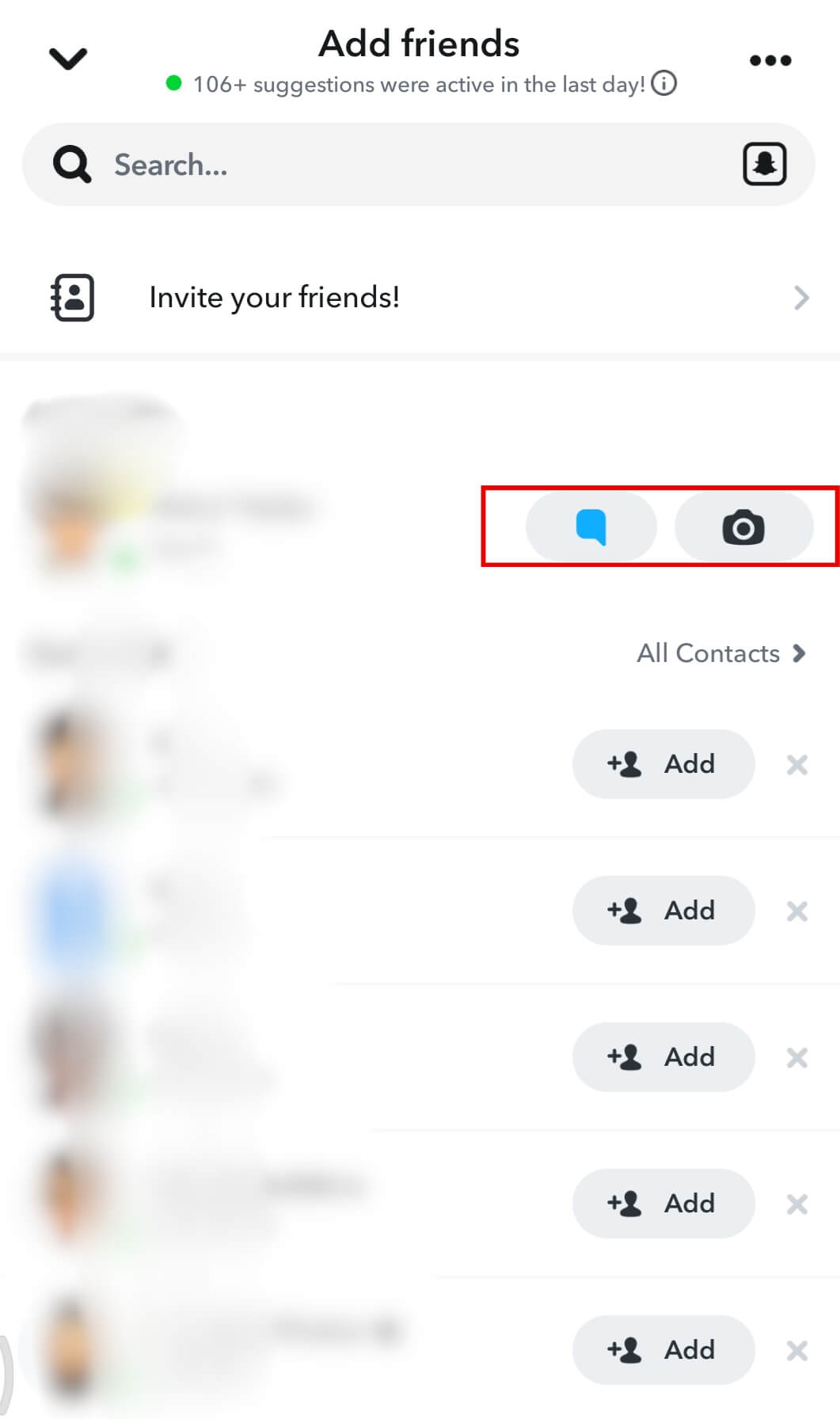
Task: Open the suggestions info icon
Action: 663,83
